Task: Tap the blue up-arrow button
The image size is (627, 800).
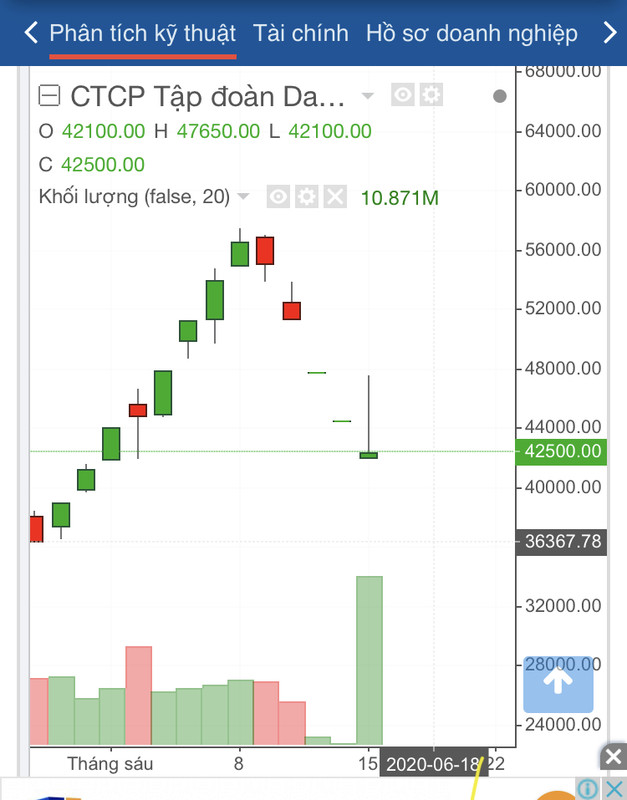Action: tap(558, 683)
